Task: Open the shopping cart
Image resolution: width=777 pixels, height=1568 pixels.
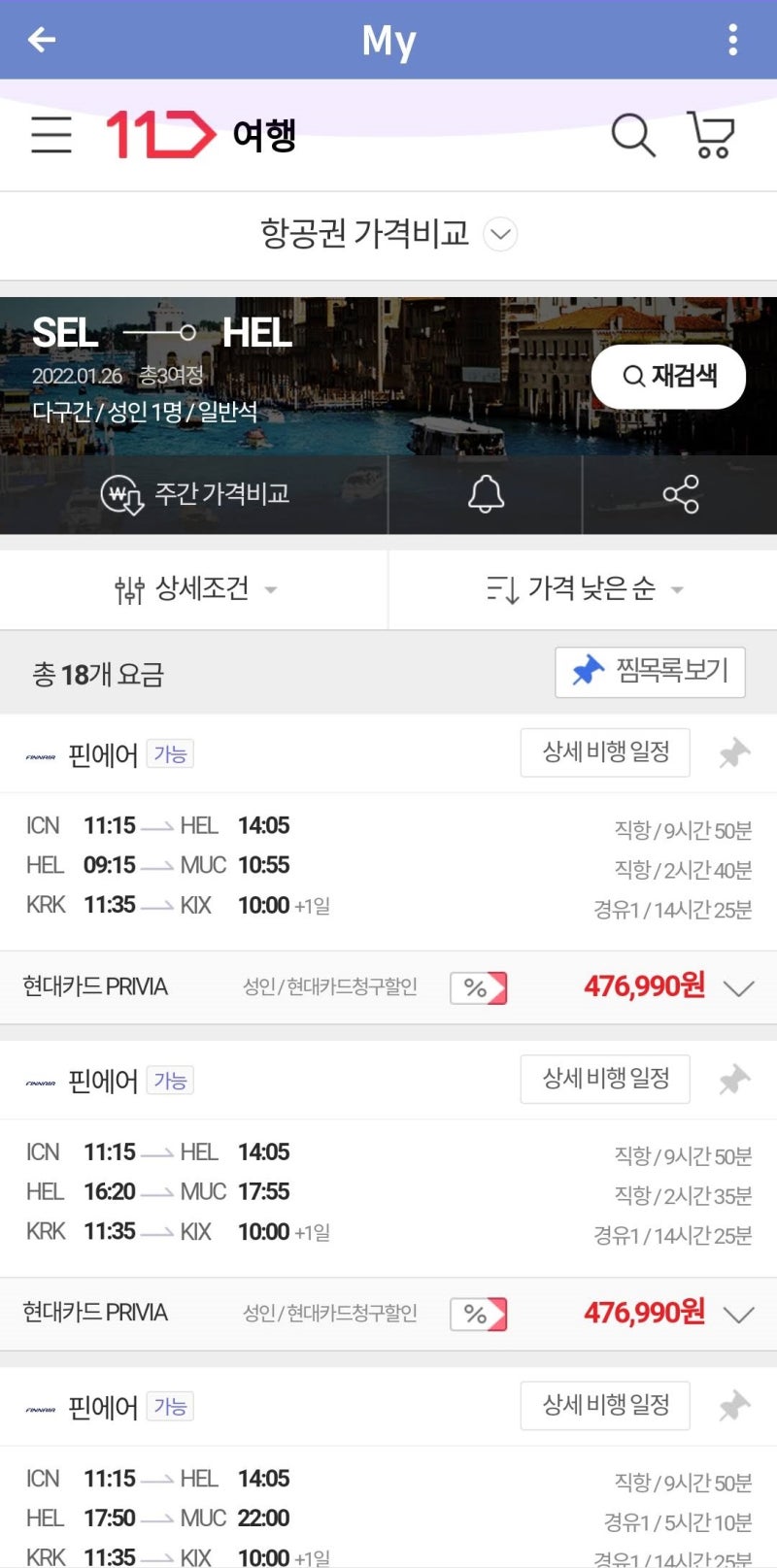Action: pos(711,135)
